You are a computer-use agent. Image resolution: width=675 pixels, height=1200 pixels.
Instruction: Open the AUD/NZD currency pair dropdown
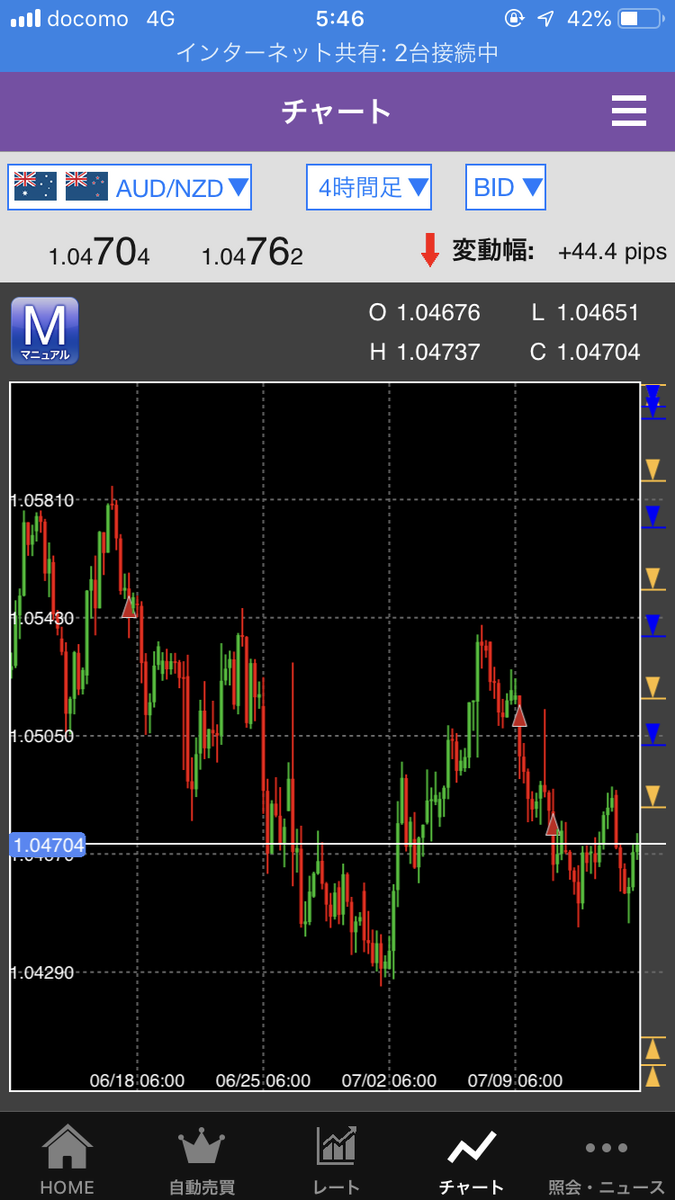(x=130, y=187)
